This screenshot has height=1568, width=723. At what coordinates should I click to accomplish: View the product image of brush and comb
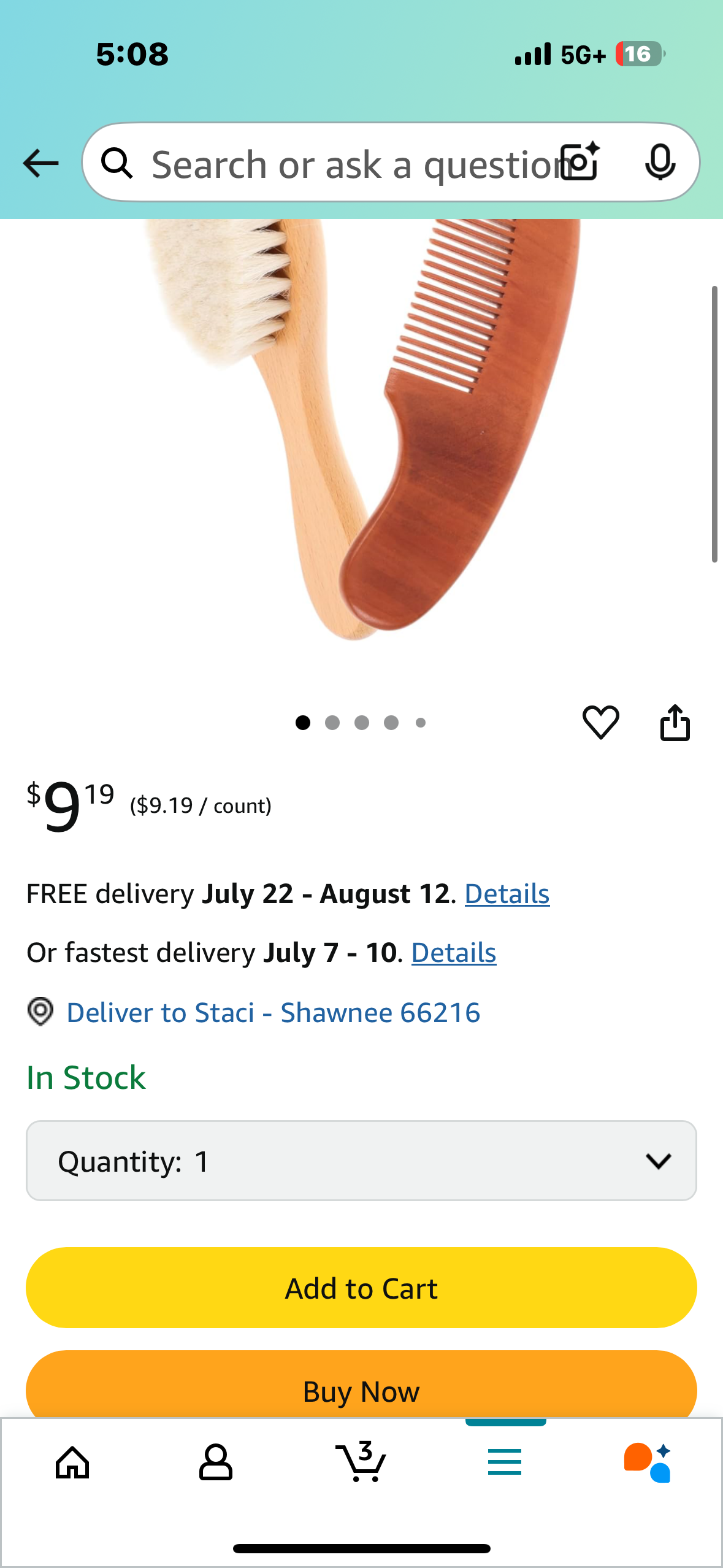point(361,429)
